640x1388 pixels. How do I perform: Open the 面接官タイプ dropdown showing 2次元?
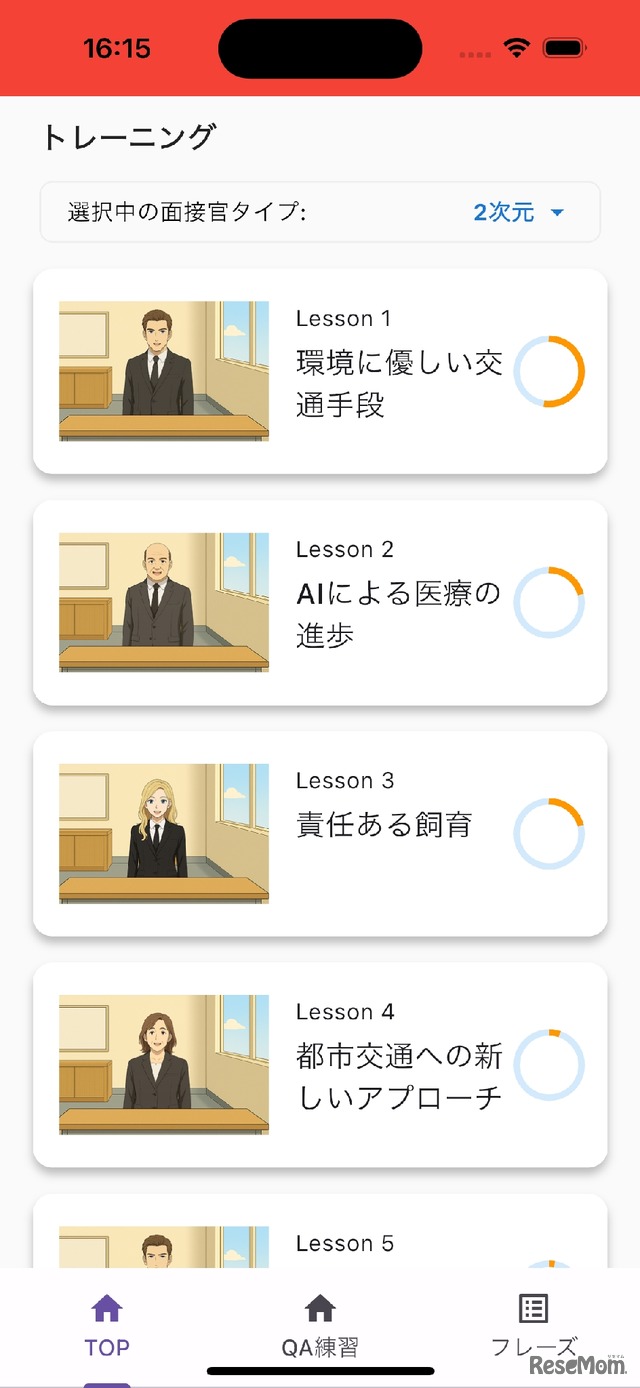pos(518,212)
